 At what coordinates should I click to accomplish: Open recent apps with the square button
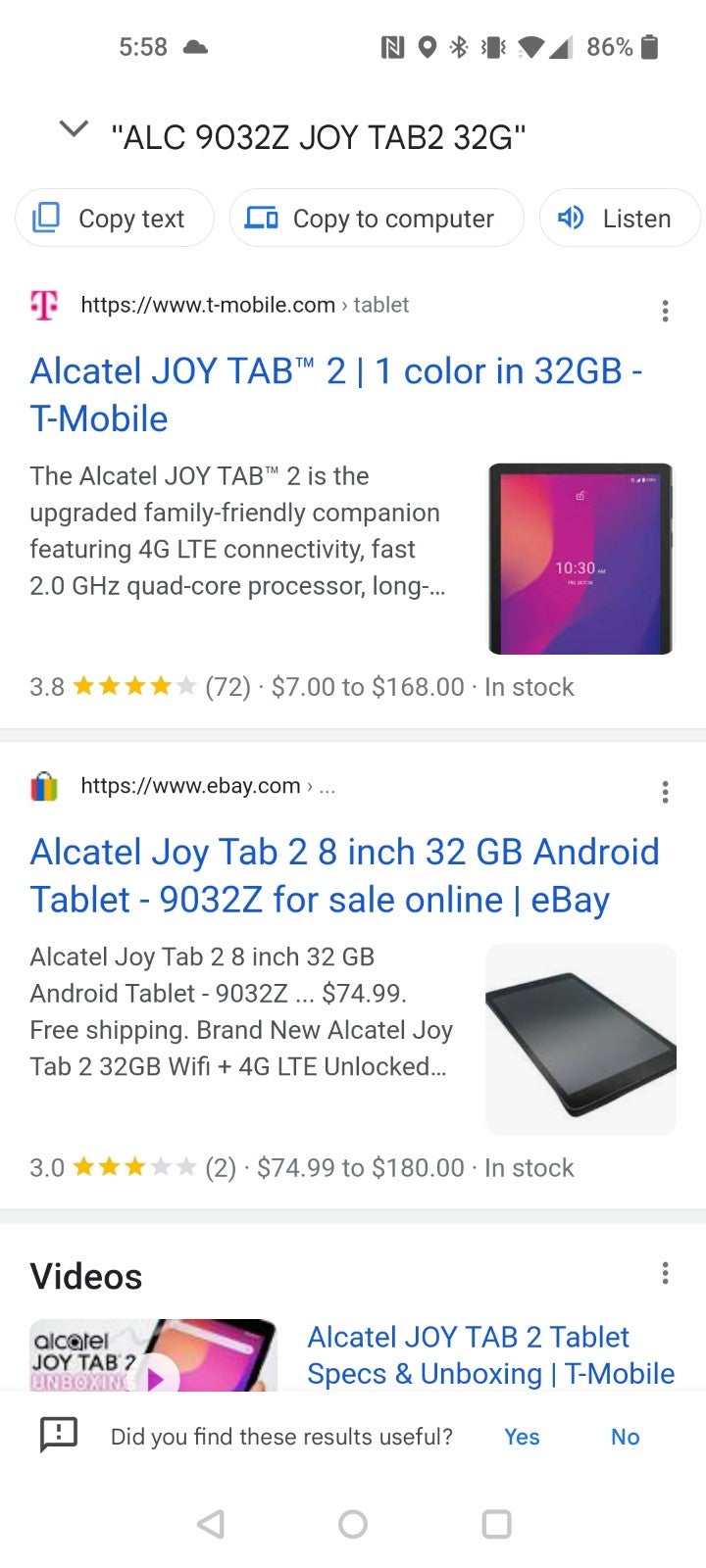[496, 1524]
